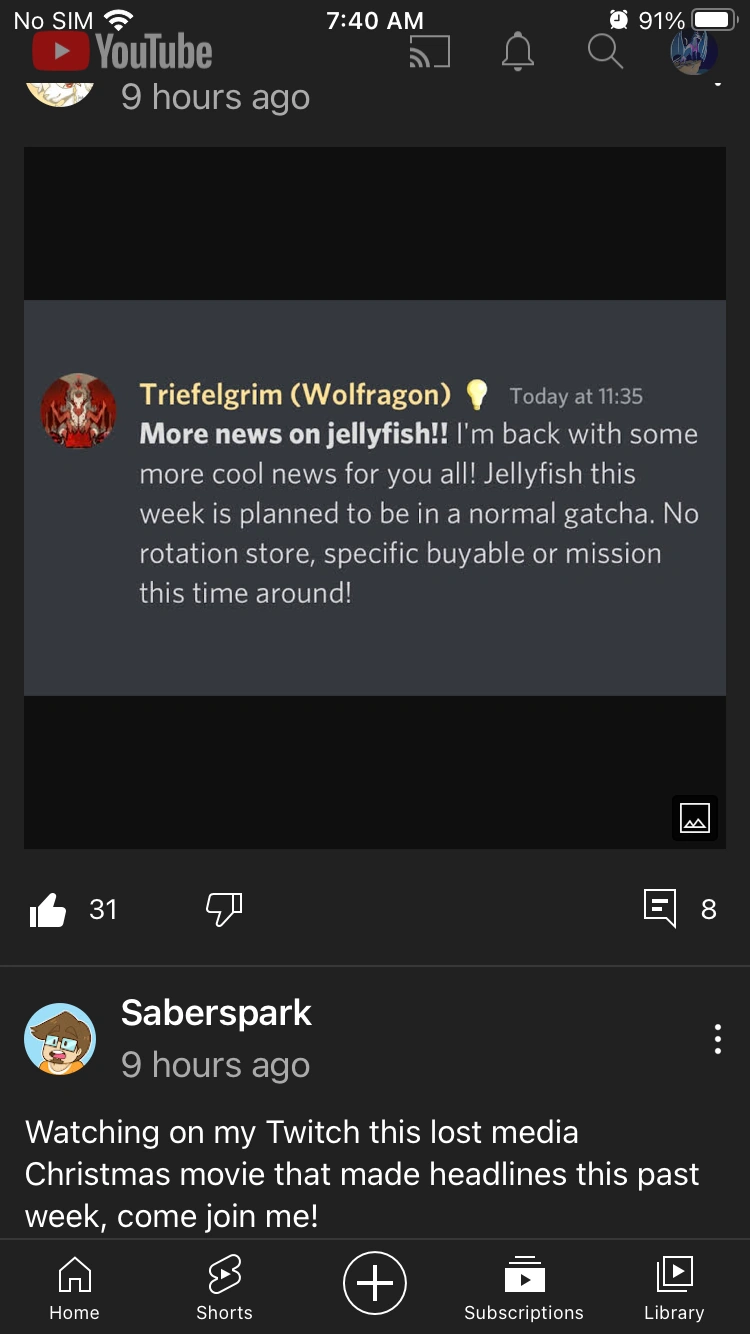Tap the YouTube logo
Screen dimensions: 750x1334
(x=122, y=52)
